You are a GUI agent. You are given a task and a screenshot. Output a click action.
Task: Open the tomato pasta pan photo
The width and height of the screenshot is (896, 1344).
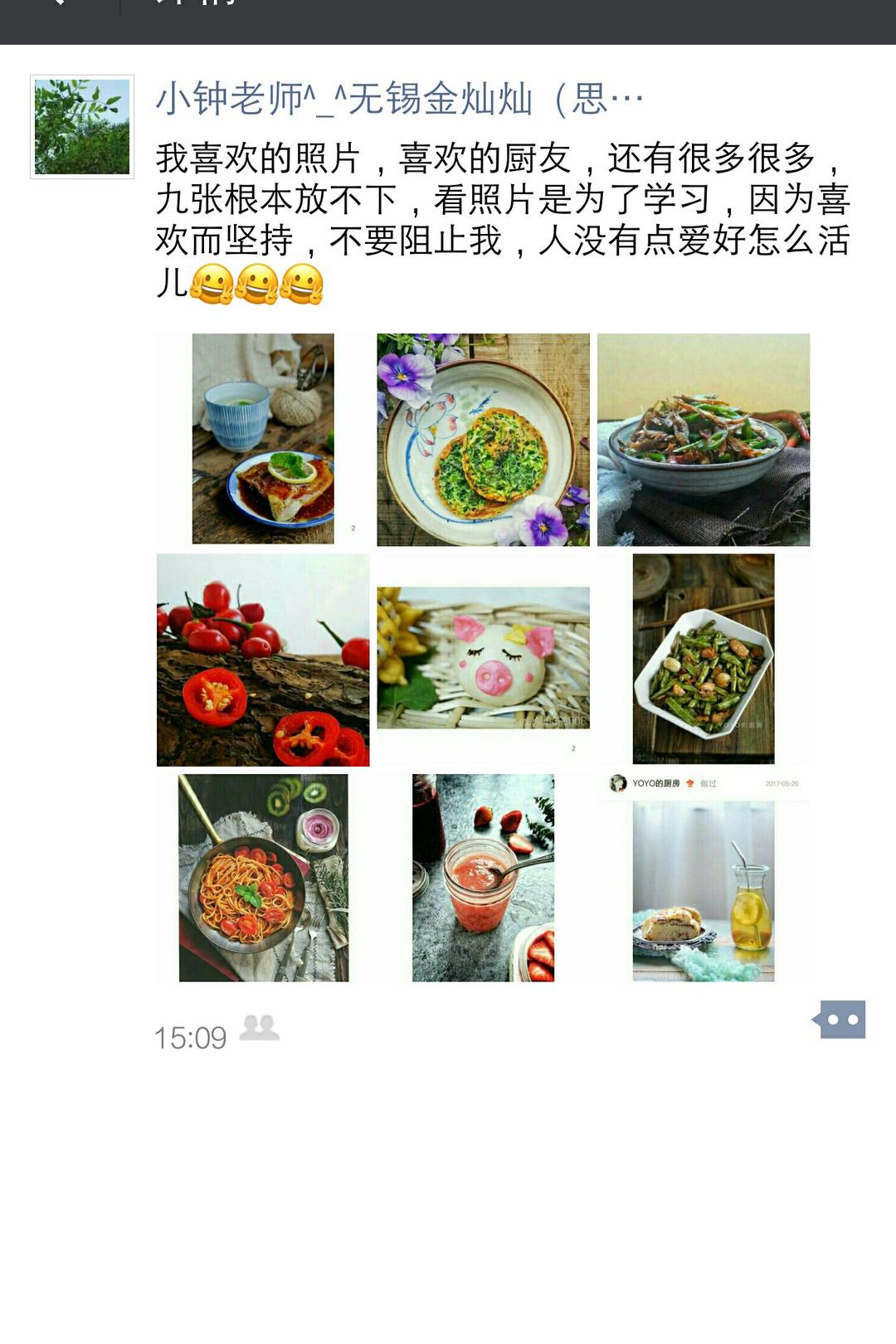pos(262,878)
